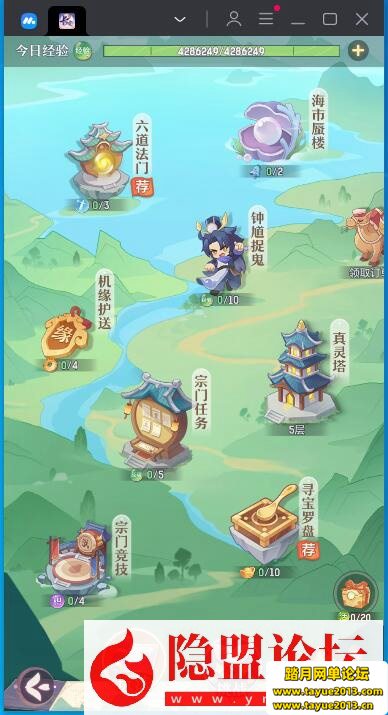The width and height of the screenshot is (388, 715).
Task: Expand the tab dropdown chevron
Action: tap(180, 20)
